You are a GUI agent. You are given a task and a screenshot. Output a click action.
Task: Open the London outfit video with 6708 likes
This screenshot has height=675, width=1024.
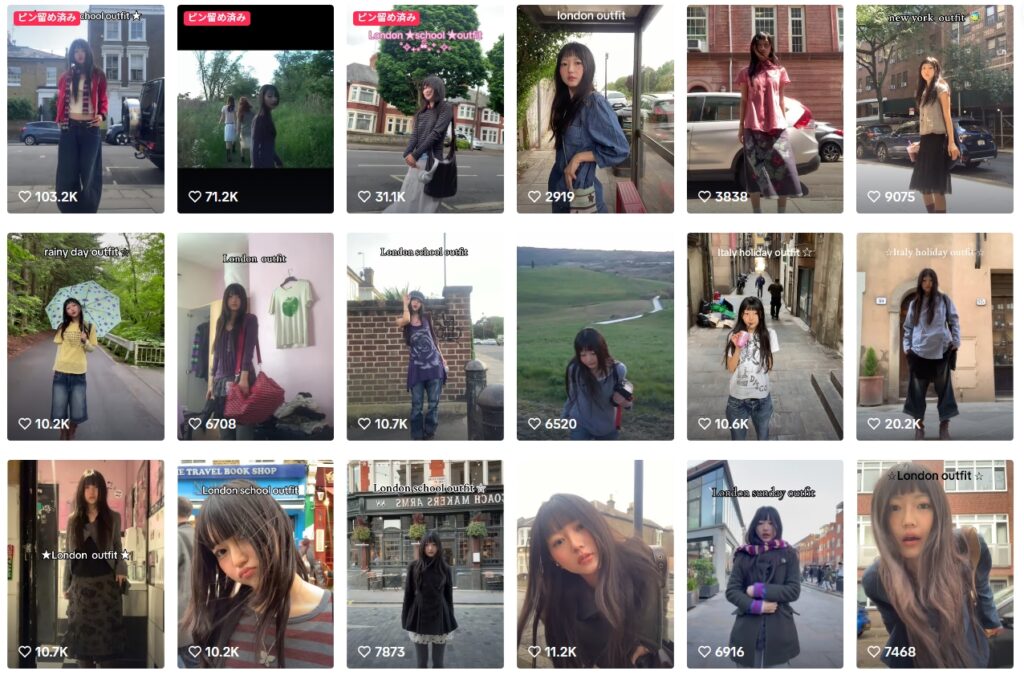pos(255,336)
